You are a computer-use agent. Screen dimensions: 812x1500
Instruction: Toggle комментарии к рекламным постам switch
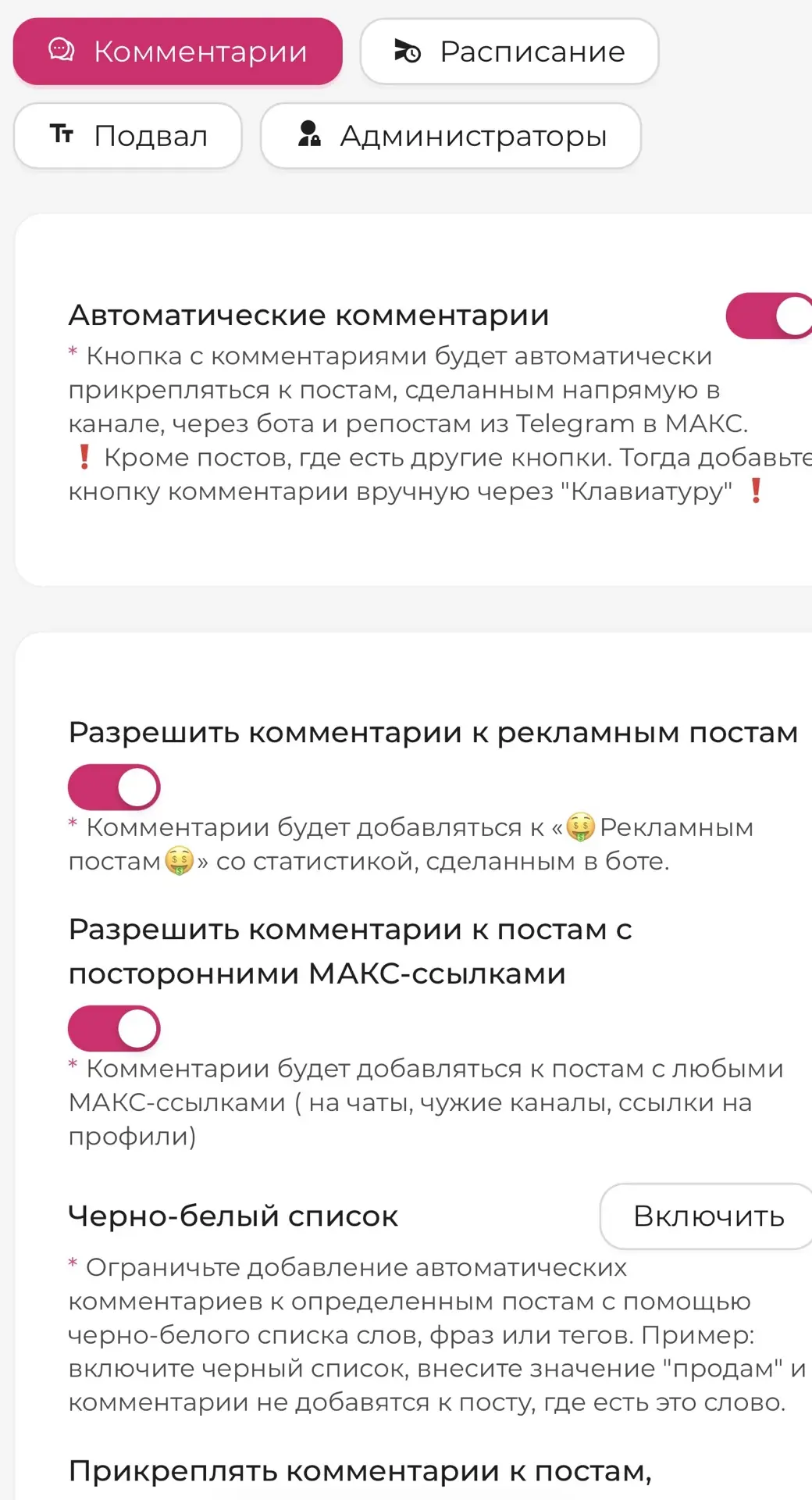114,787
